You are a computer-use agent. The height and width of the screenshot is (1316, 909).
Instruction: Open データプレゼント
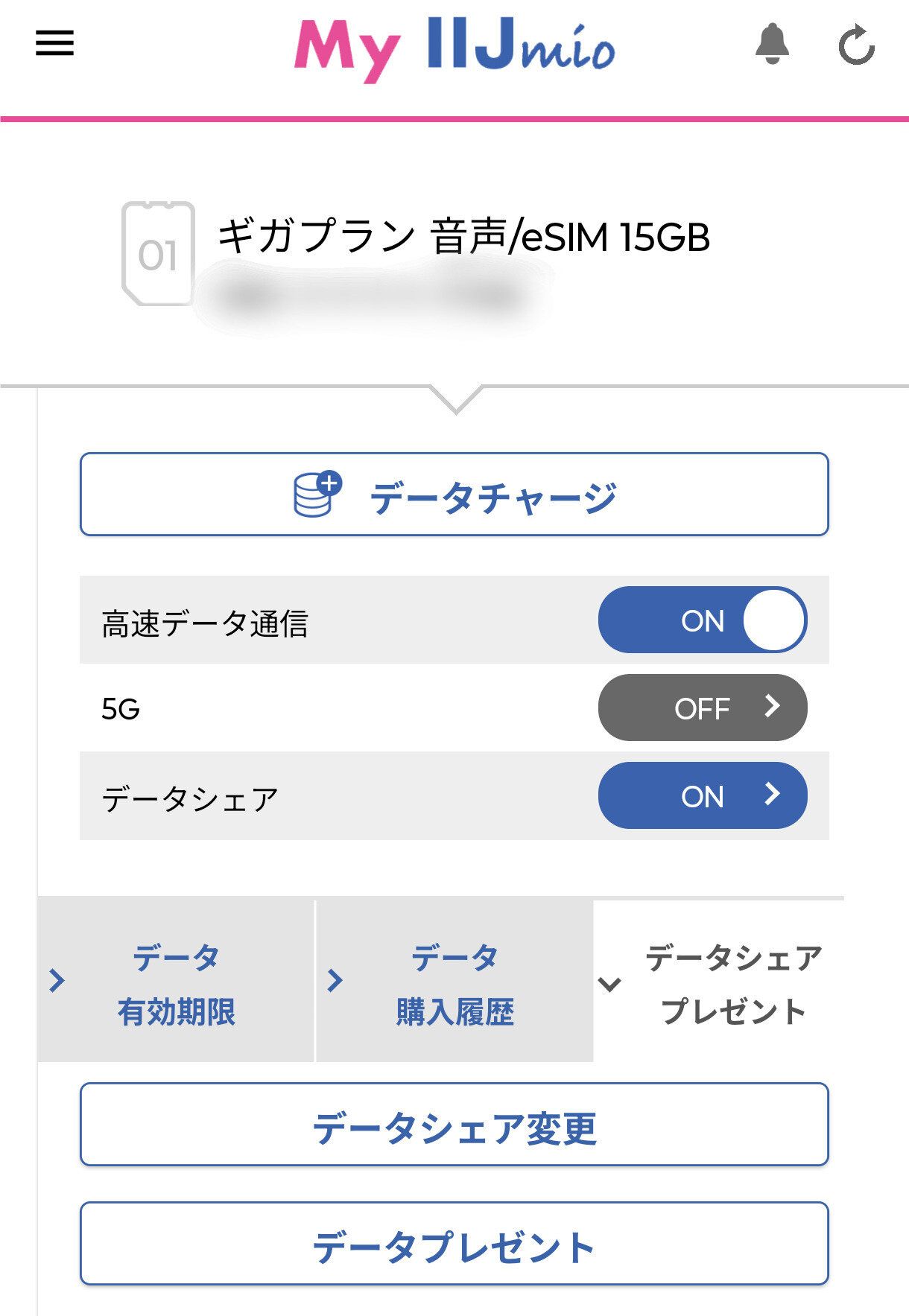pos(454,1244)
